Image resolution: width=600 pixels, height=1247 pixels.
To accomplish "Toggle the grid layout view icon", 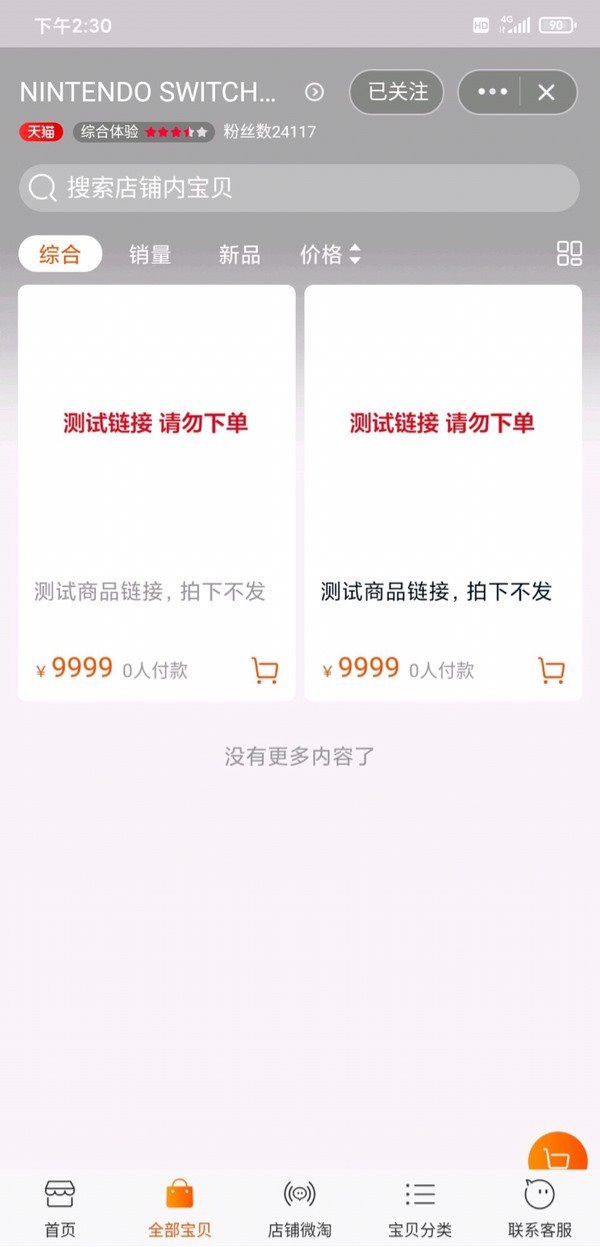I will point(569,254).
